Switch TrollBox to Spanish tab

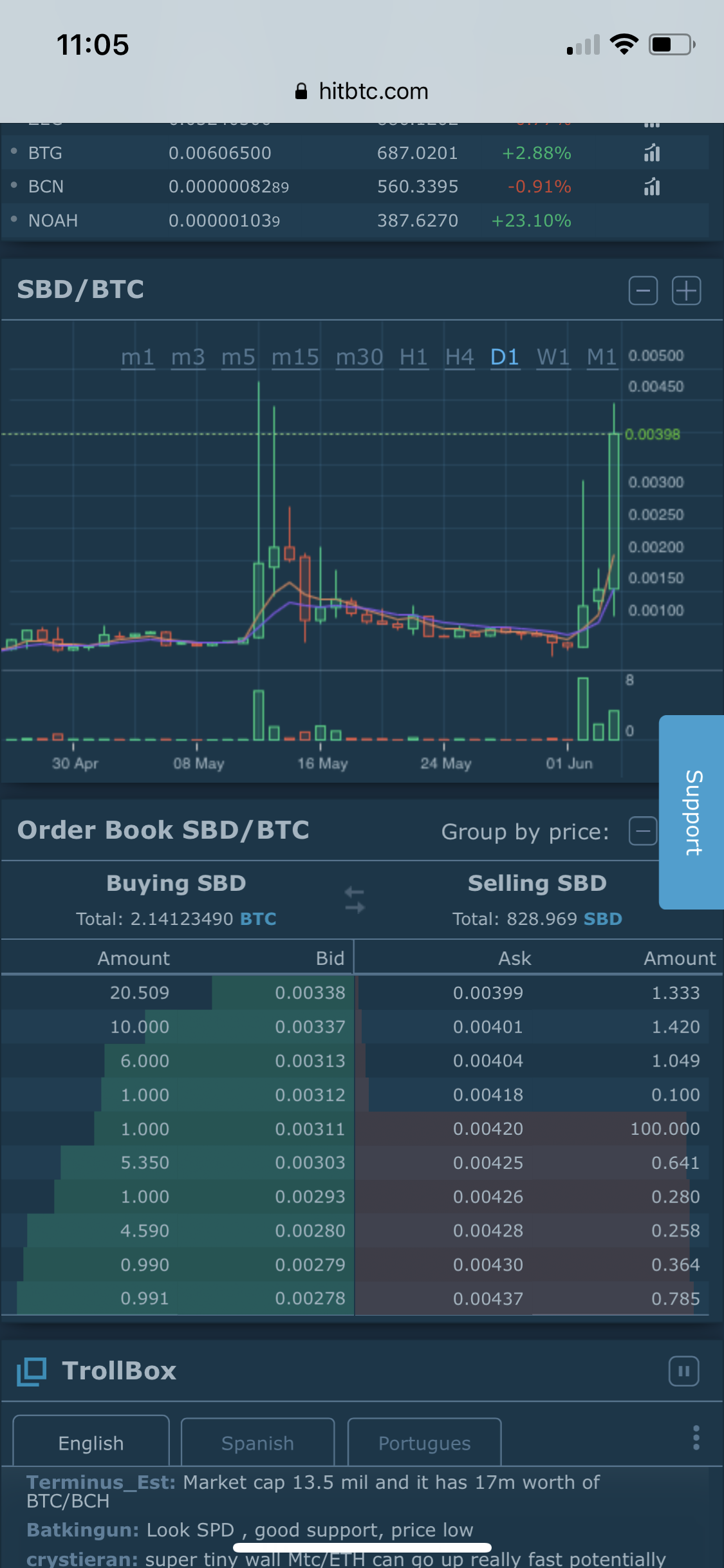tap(257, 1443)
